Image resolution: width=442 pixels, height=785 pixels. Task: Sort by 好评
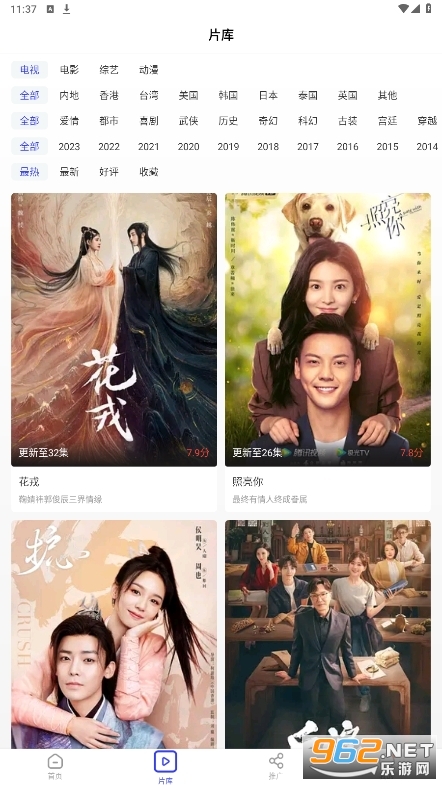(x=109, y=172)
